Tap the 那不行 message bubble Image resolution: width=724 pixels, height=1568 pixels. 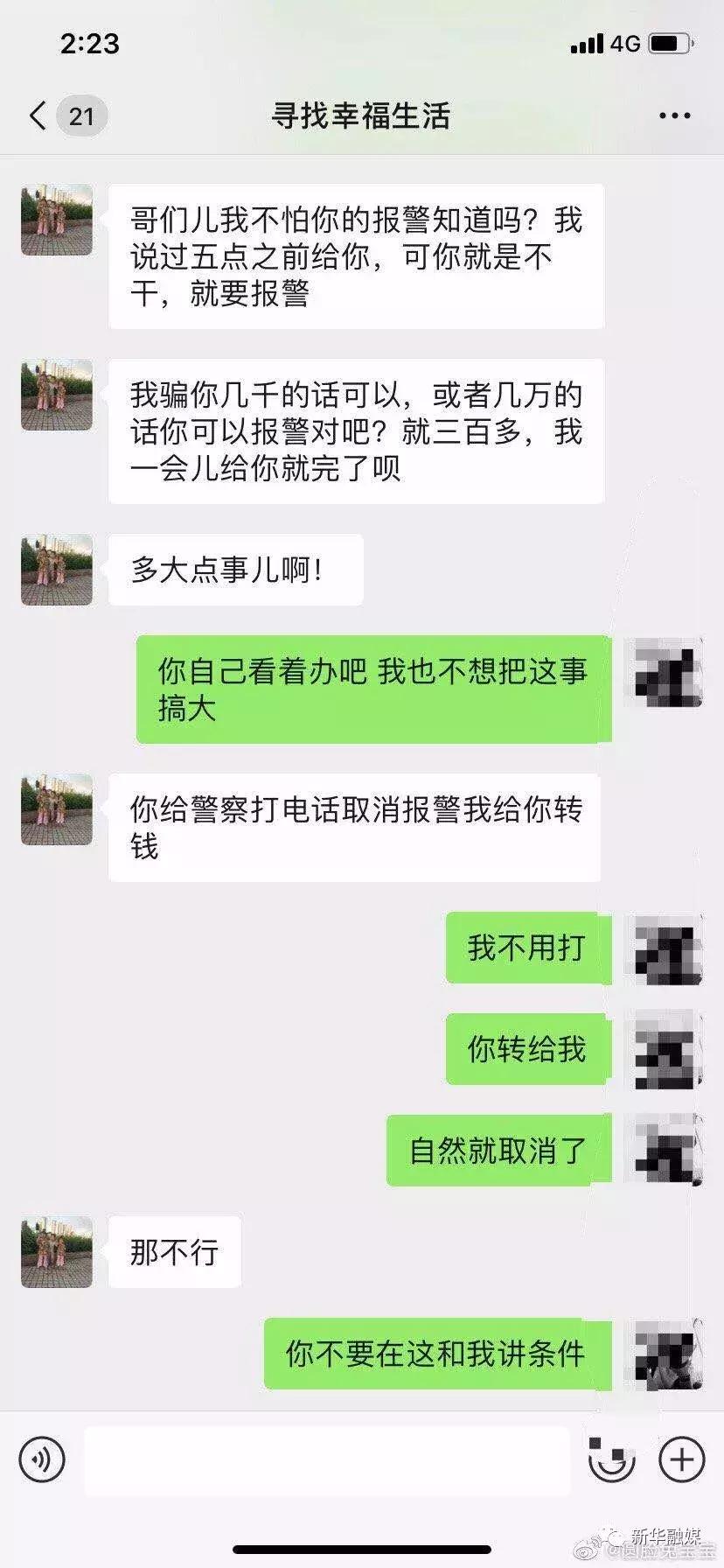pos(174,1252)
